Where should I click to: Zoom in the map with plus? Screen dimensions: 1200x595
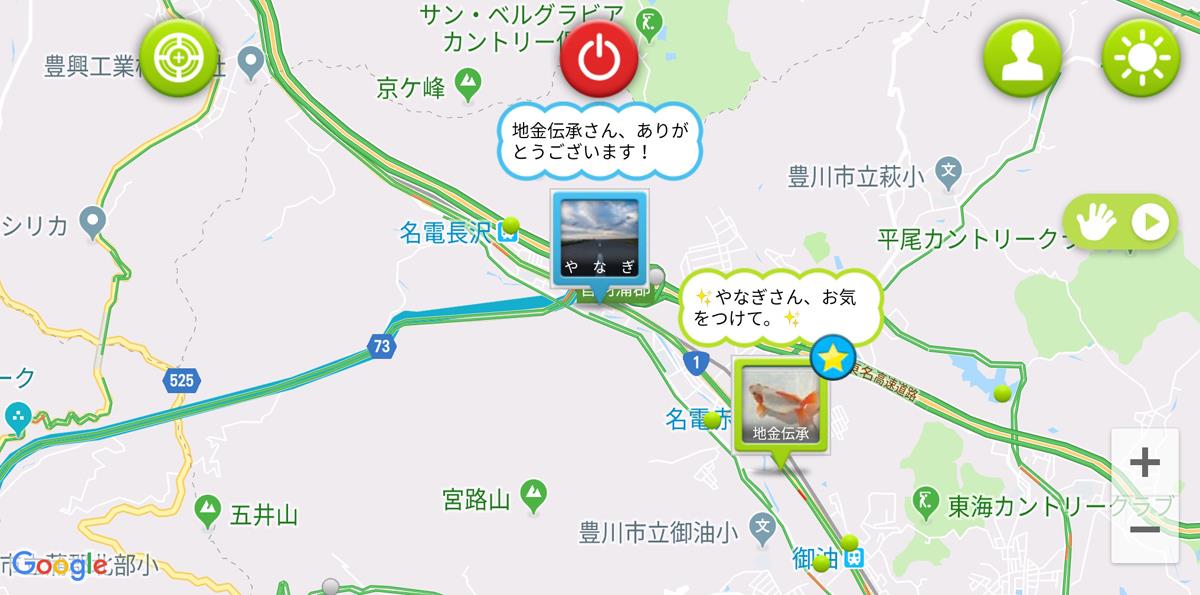[x=1144, y=463]
